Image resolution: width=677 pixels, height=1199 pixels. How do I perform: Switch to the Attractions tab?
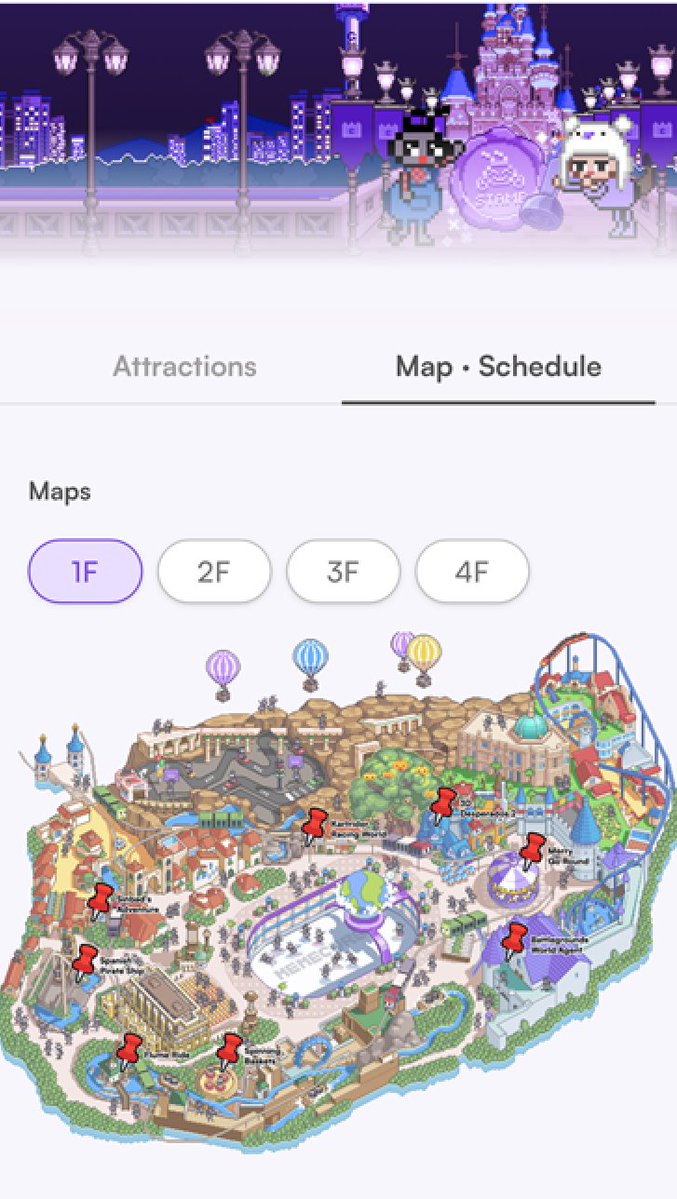point(184,366)
